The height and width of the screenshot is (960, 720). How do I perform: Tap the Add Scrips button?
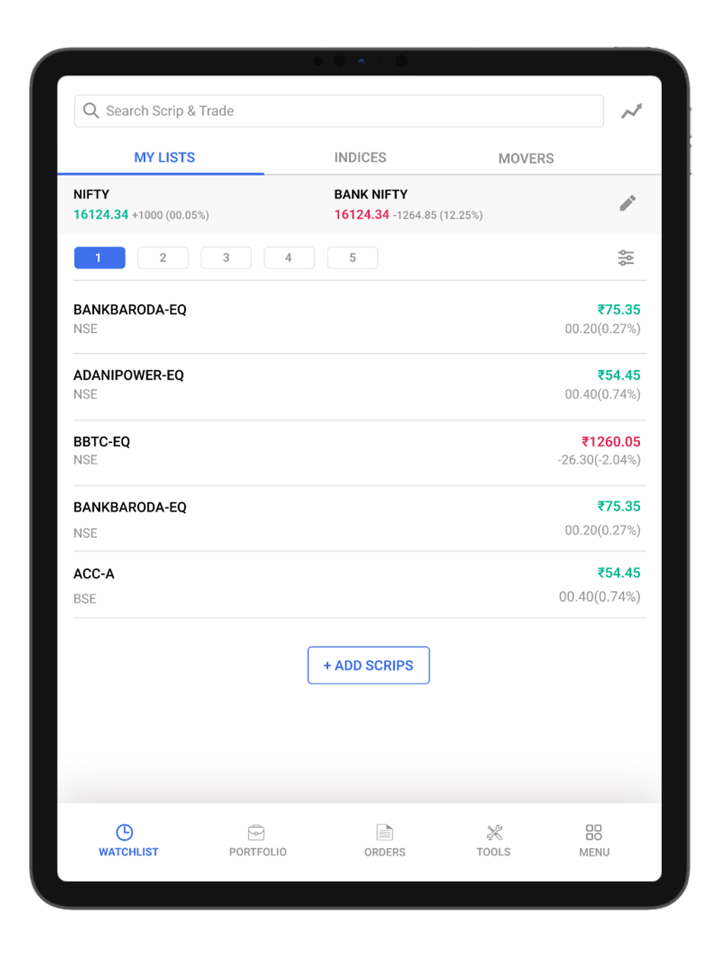pos(368,665)
